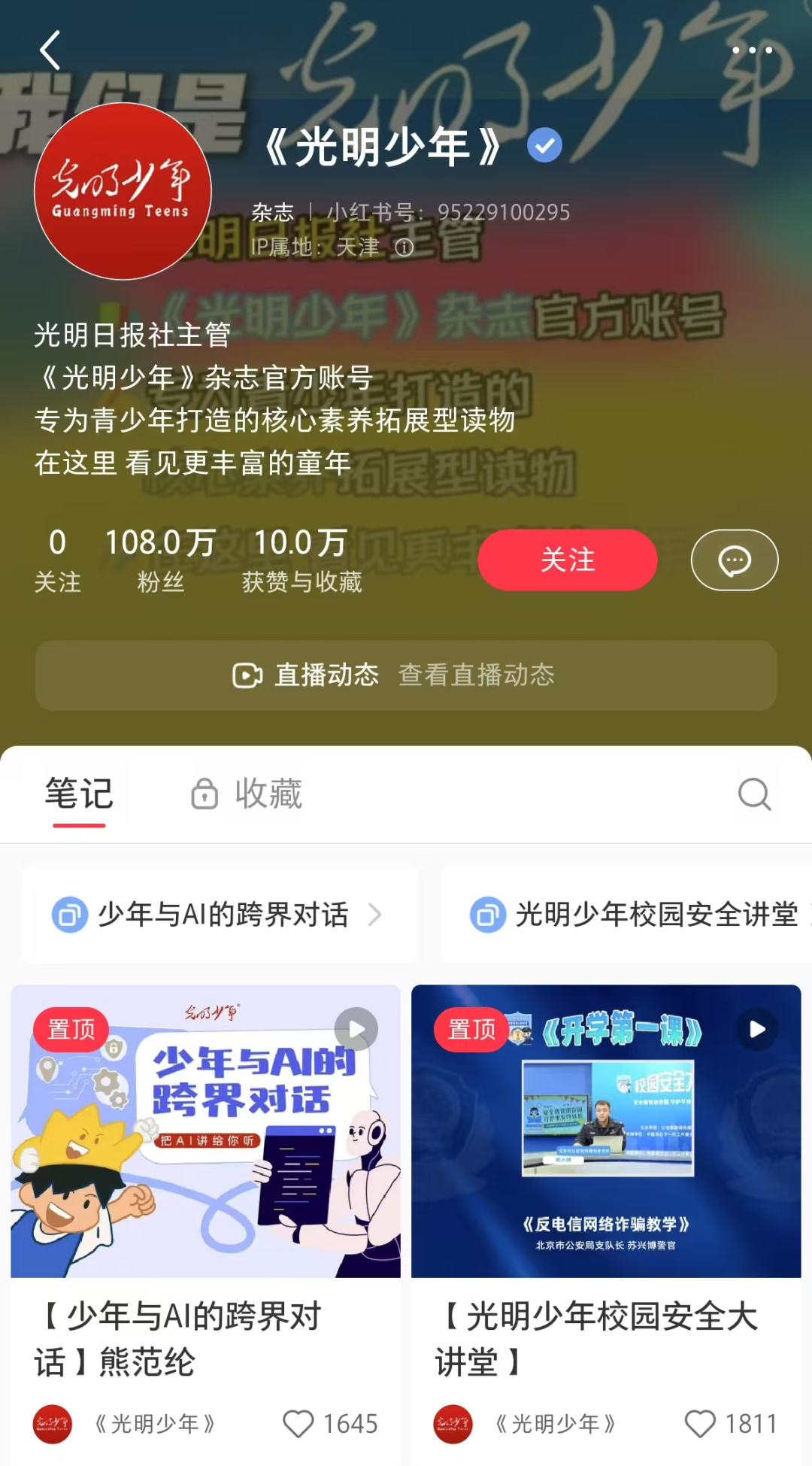This screenshot has width=812, height=1466.
Task: Send a private message via chat bubble button
Action: tap(735, 560)
